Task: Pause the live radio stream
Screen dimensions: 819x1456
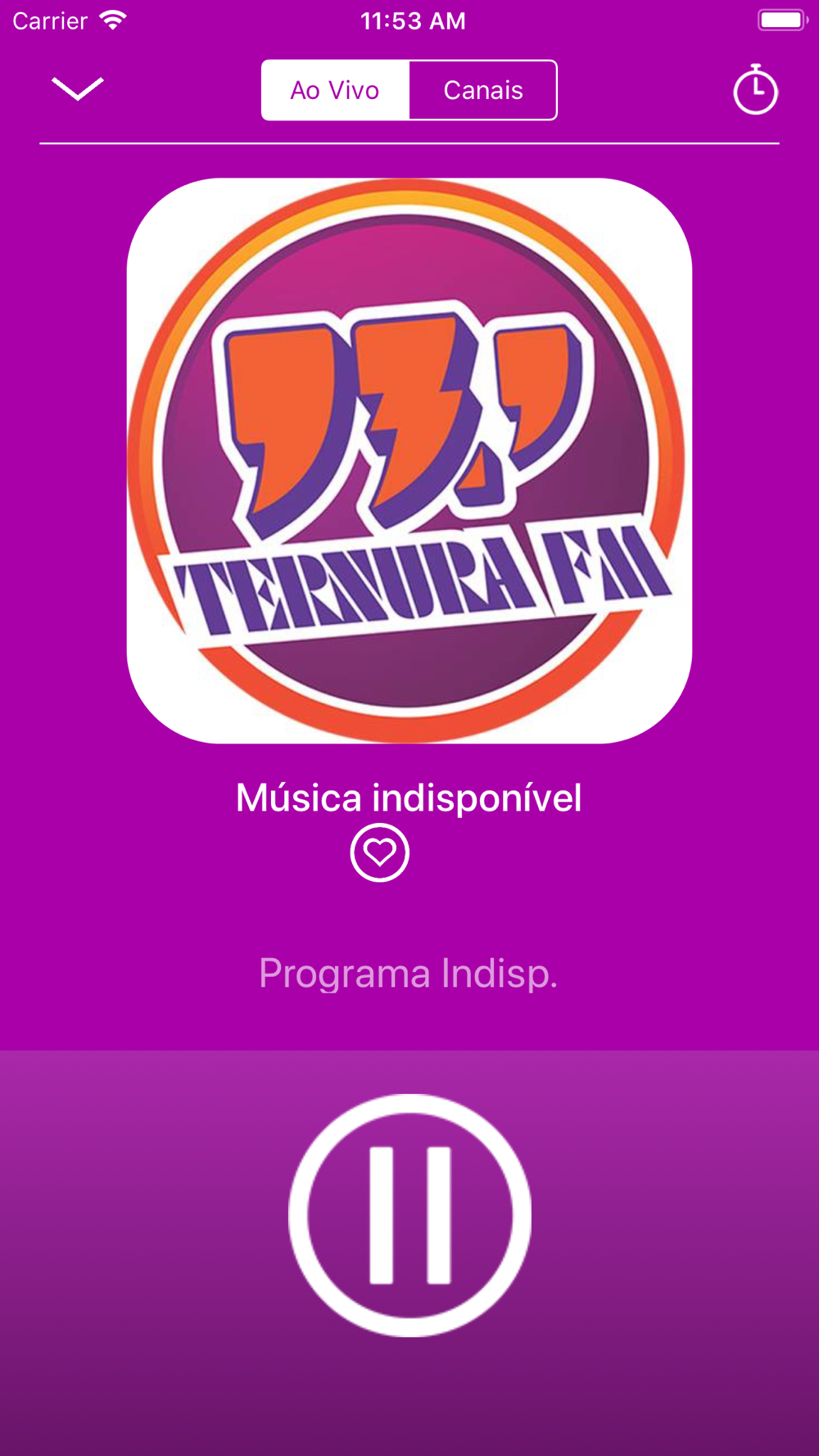Action: [x=409, y=1215]
